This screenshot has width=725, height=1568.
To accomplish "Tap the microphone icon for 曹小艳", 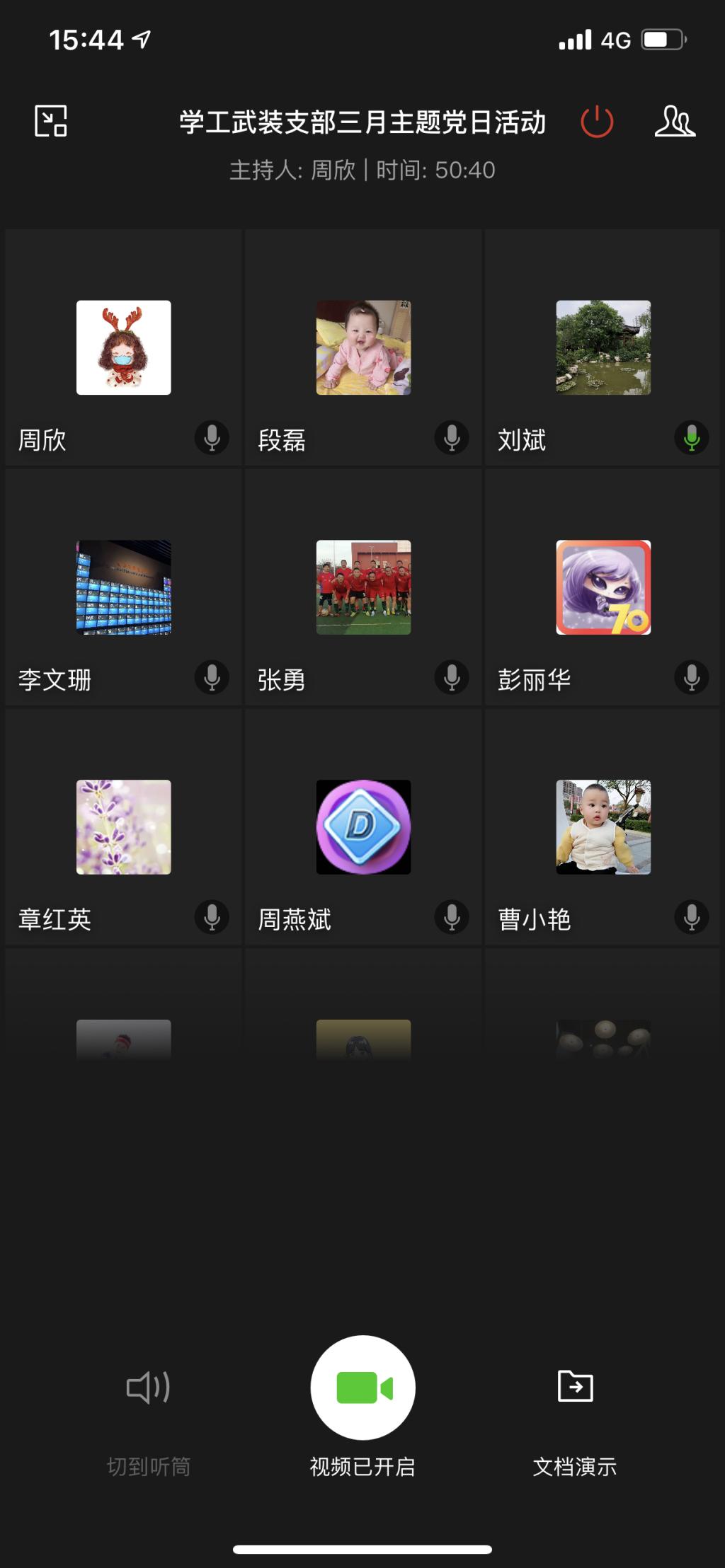I will (692, 918).
